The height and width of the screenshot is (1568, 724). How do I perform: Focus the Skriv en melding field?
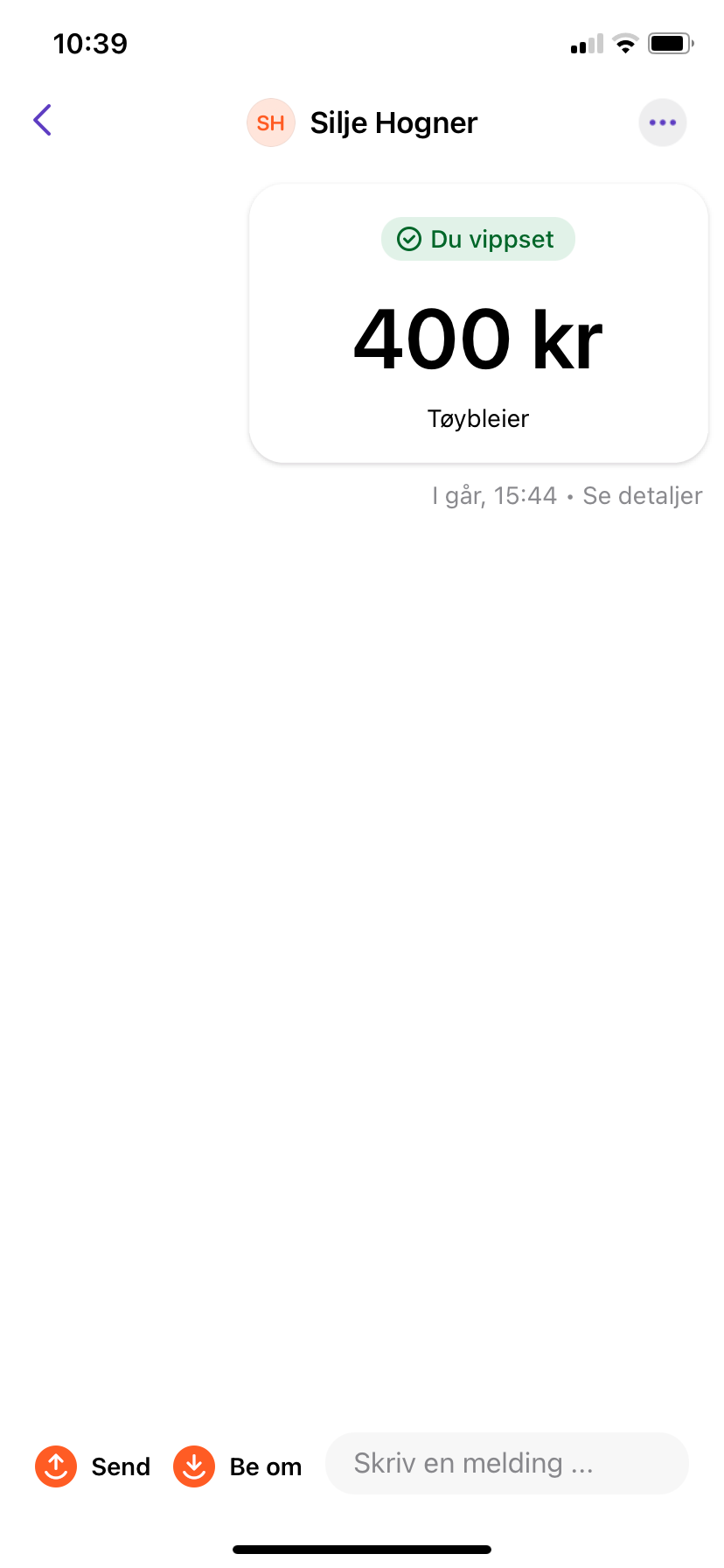pos(507,1463)
